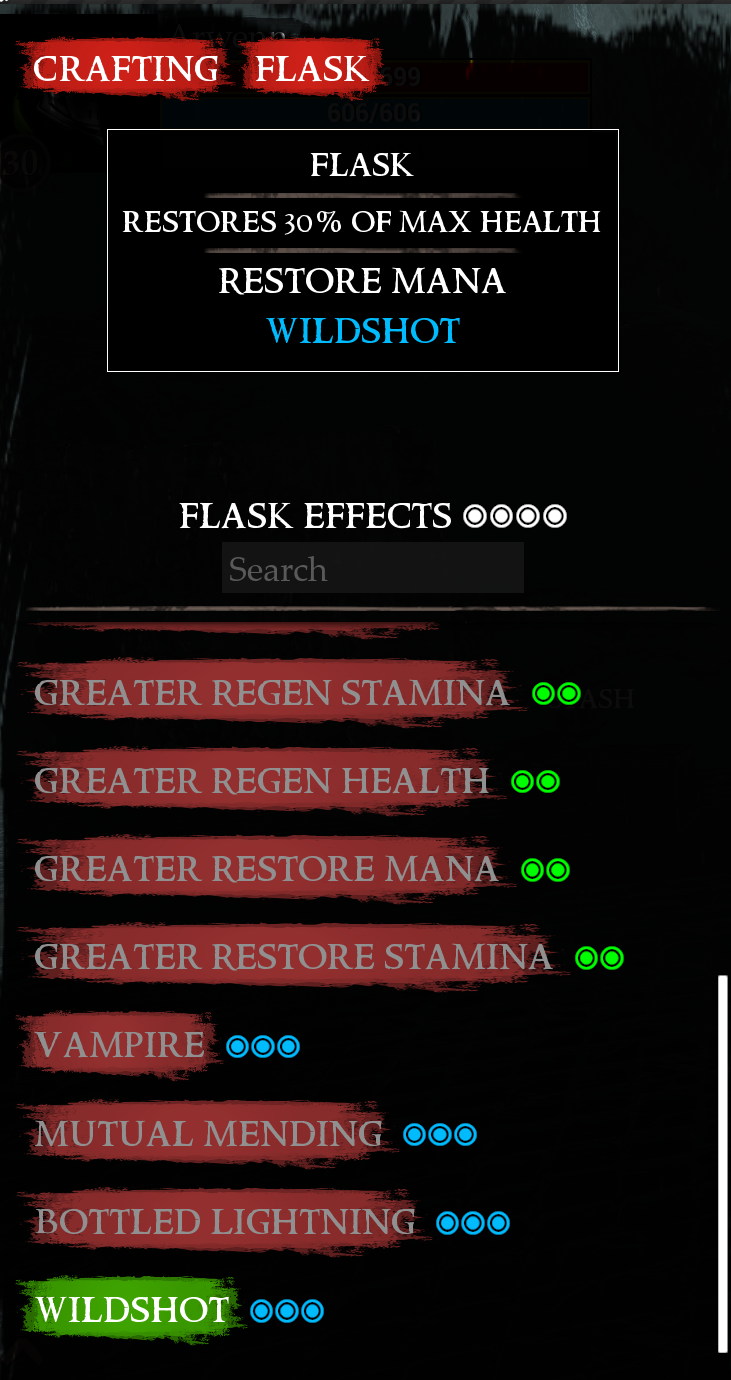Screen dimensions: 731x1380
Task: Tap the flask effects search field
Action: (372, 569)
